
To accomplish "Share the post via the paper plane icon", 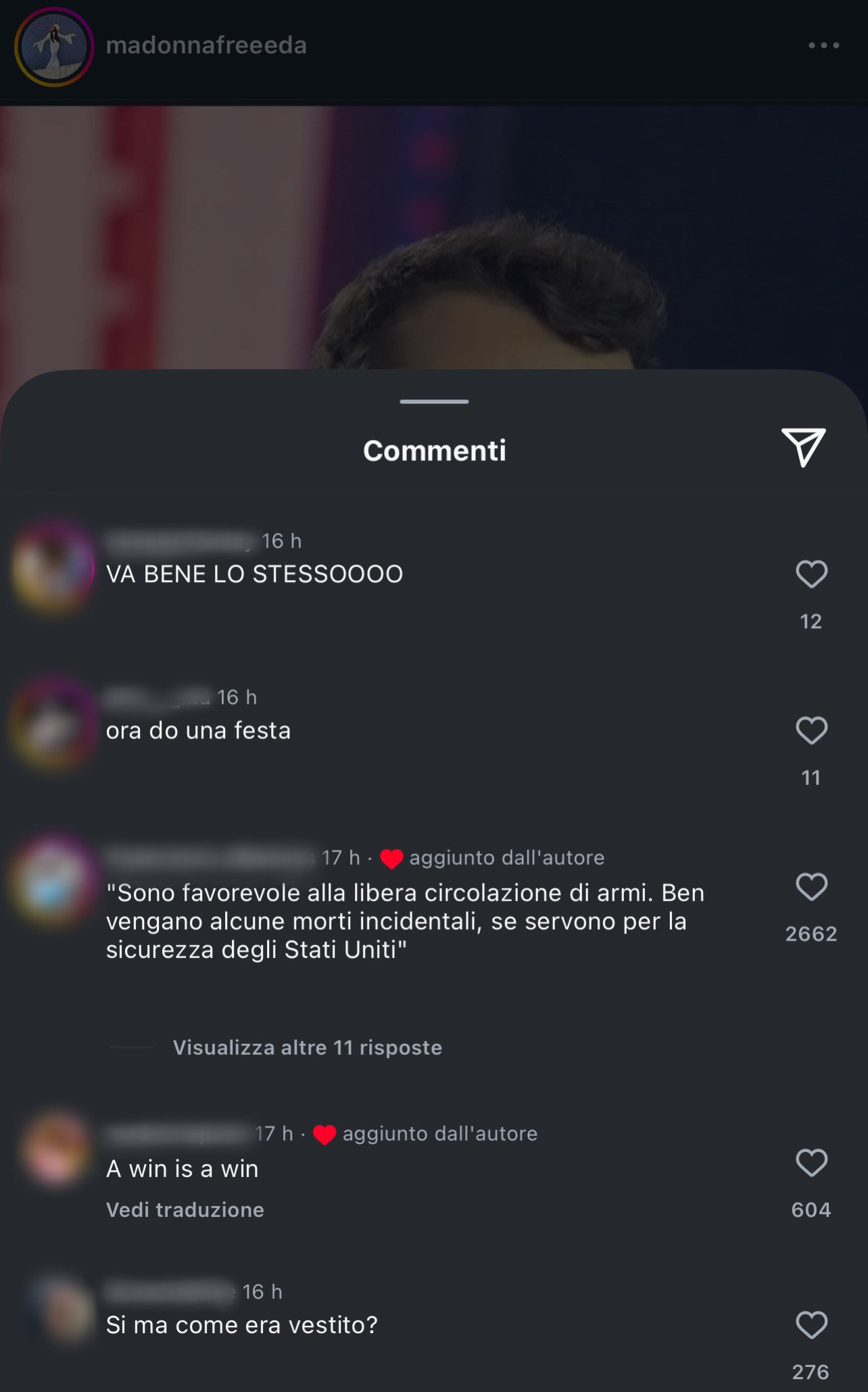I will (x=804, y=447).
